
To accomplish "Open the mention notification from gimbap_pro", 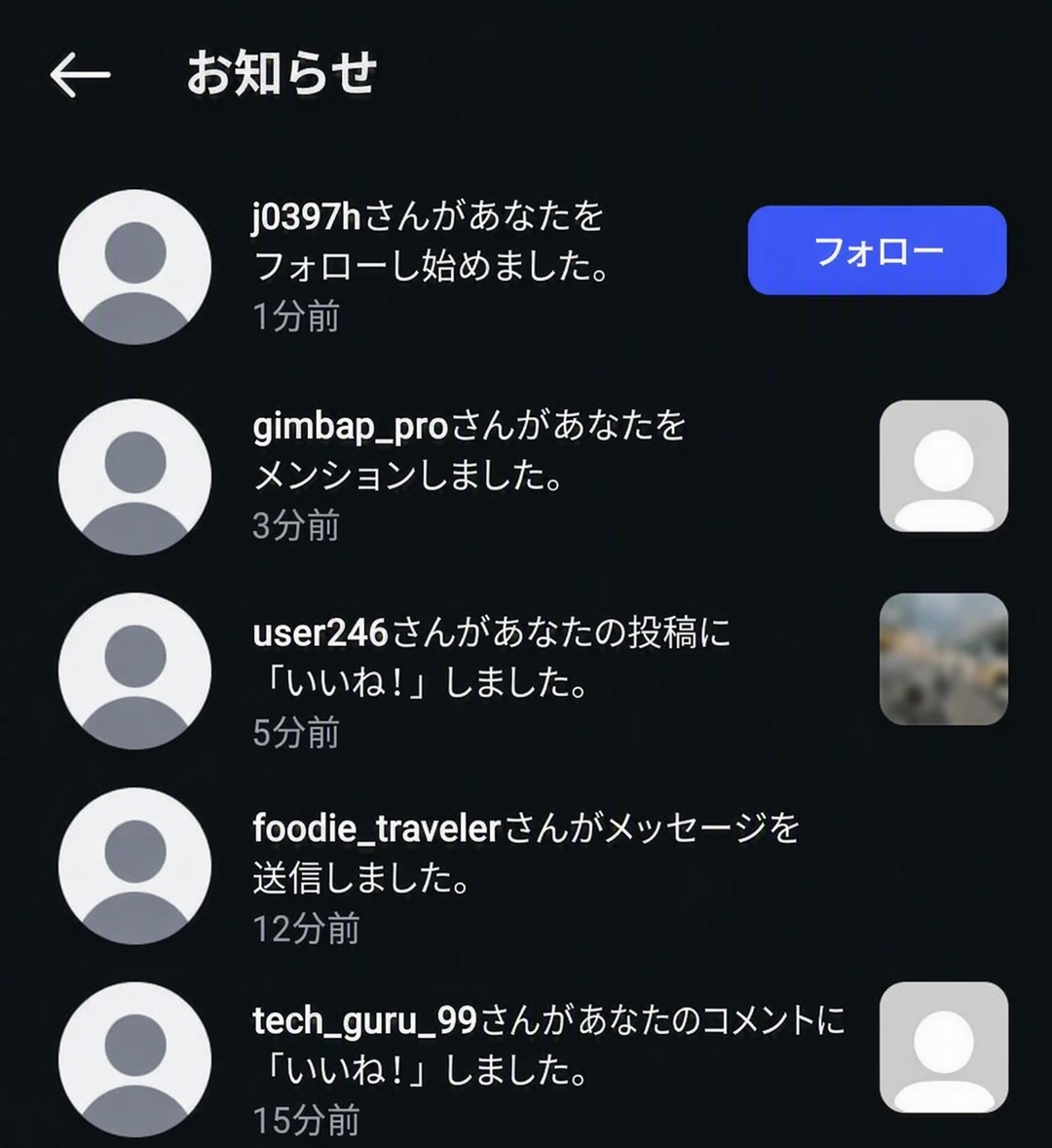I will 469,476.
